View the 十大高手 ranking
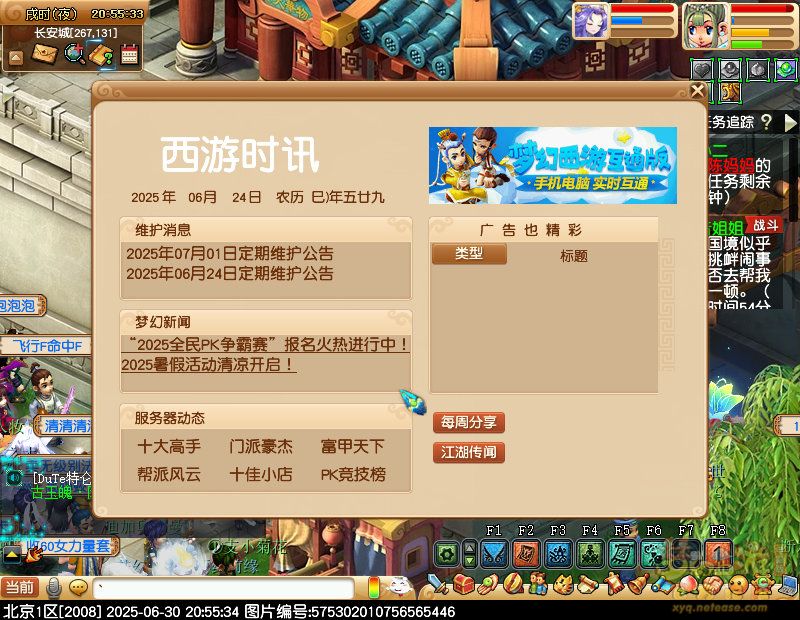800x620 pixels. pos(169,447)
